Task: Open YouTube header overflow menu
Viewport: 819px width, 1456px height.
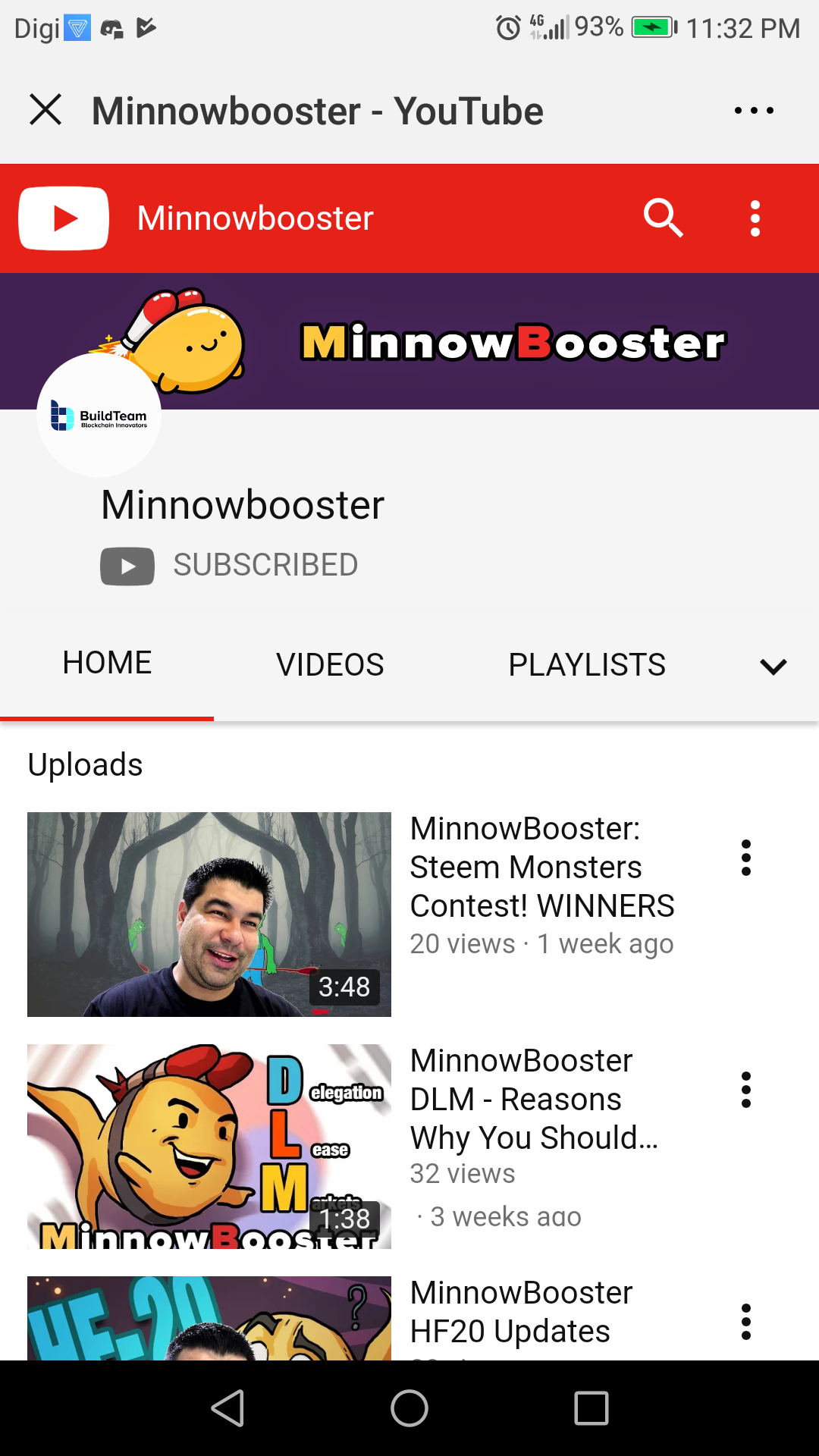Action: coord(755,218)
